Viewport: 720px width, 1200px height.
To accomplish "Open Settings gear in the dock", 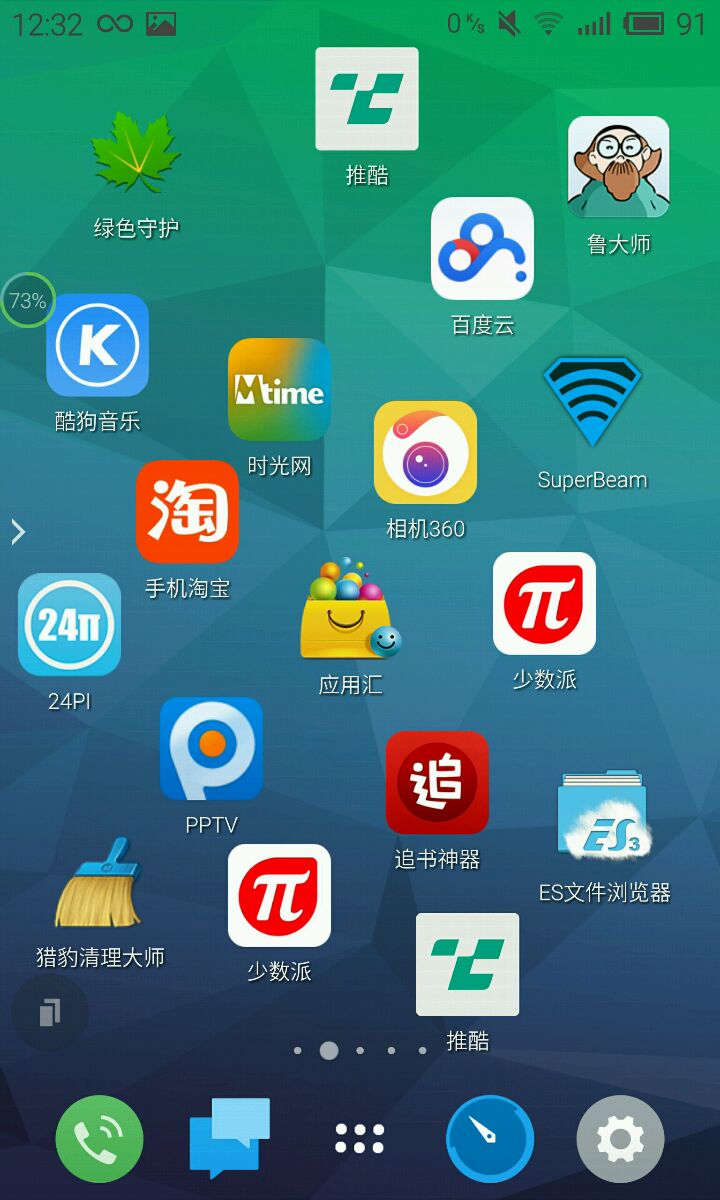I will (x=620, y=1139).
